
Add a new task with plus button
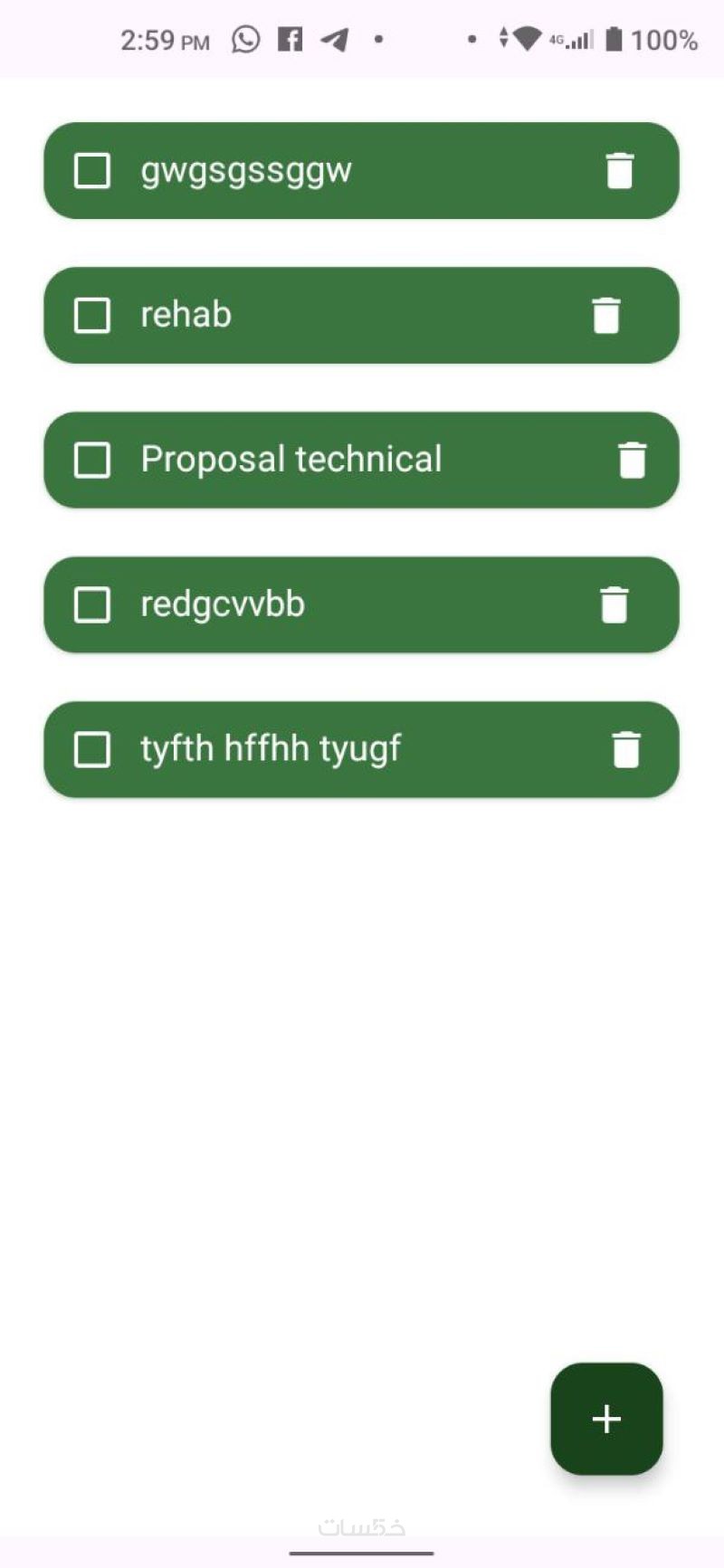(x=606, y=1419)
